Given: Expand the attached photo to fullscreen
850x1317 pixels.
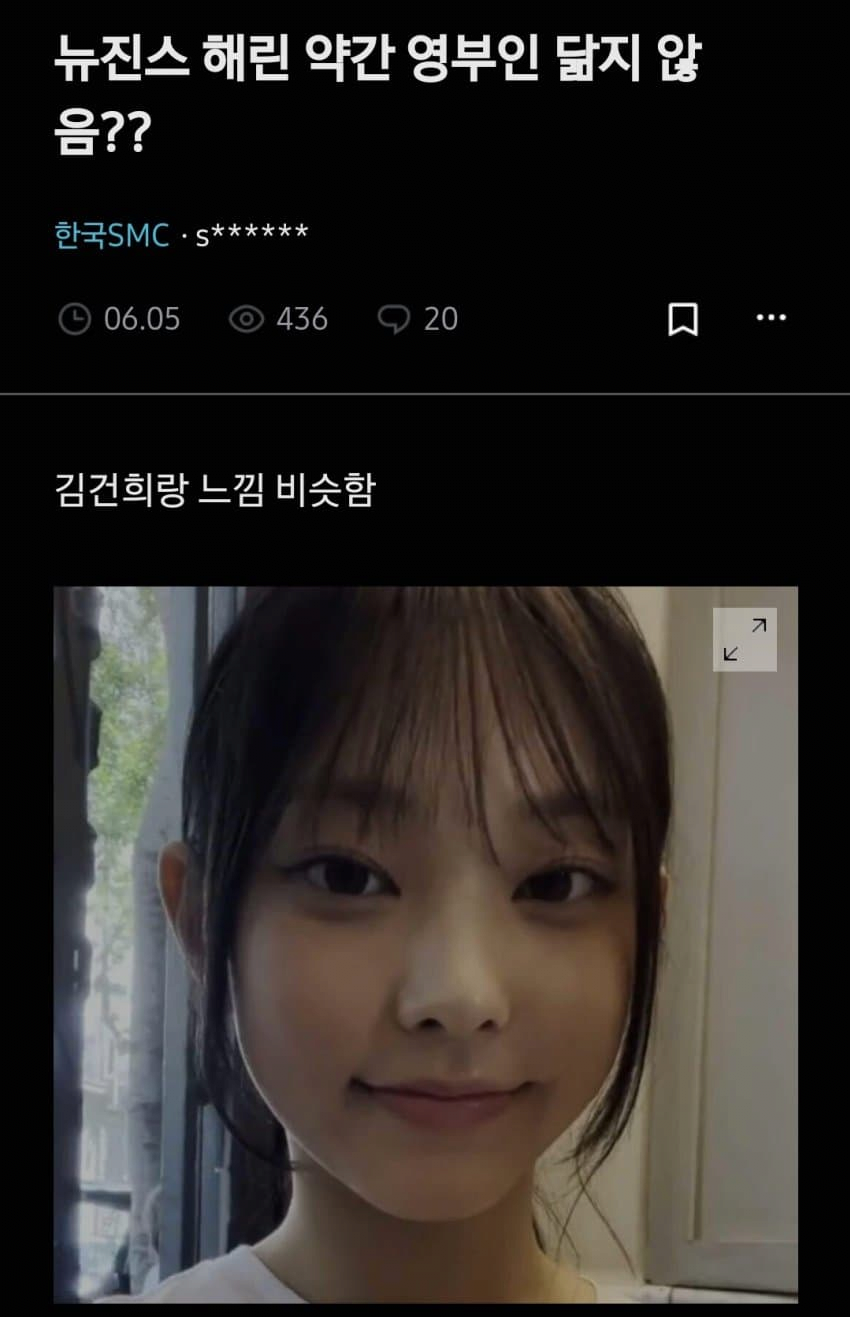Looking at the screenshot, I should [744, 640].
